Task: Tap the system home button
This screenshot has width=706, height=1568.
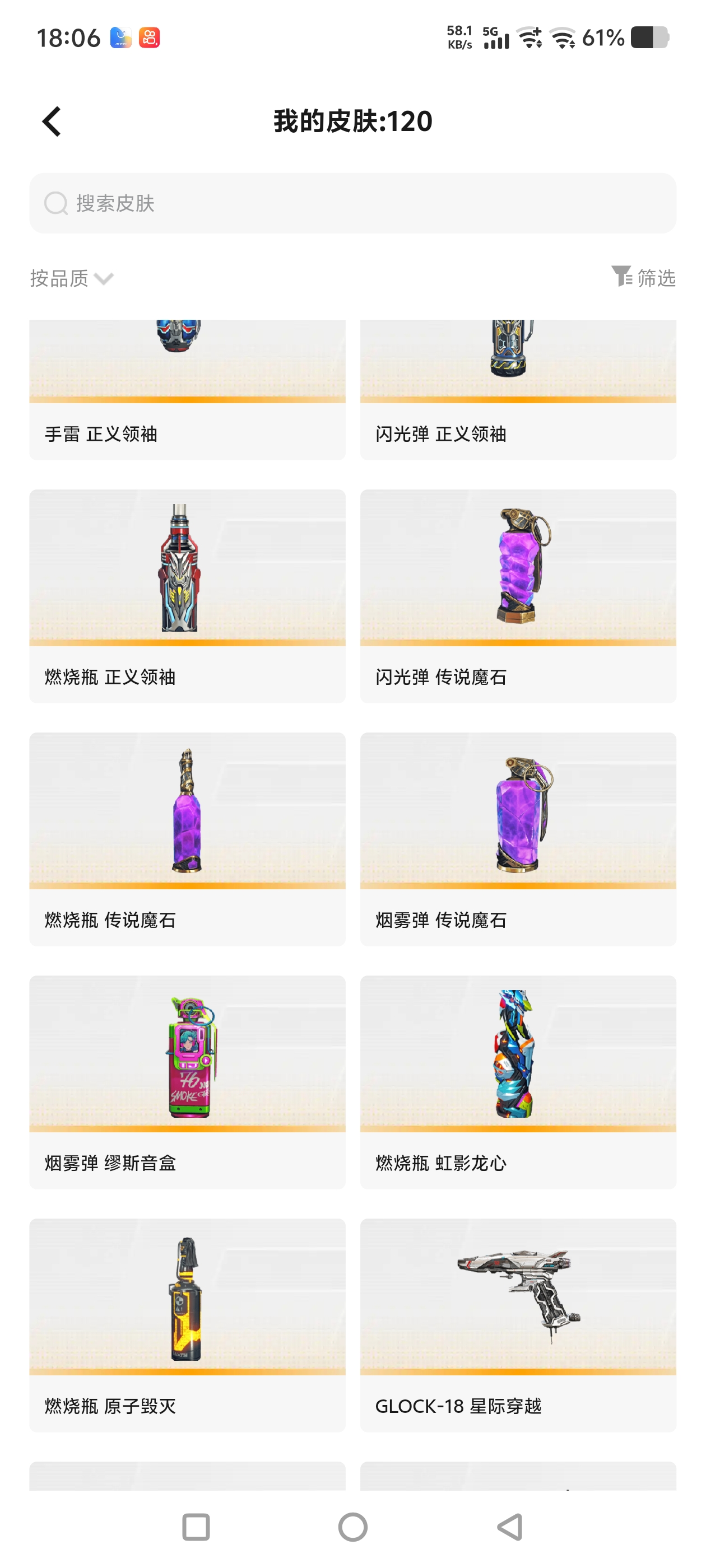Action: click(352, 1527)
